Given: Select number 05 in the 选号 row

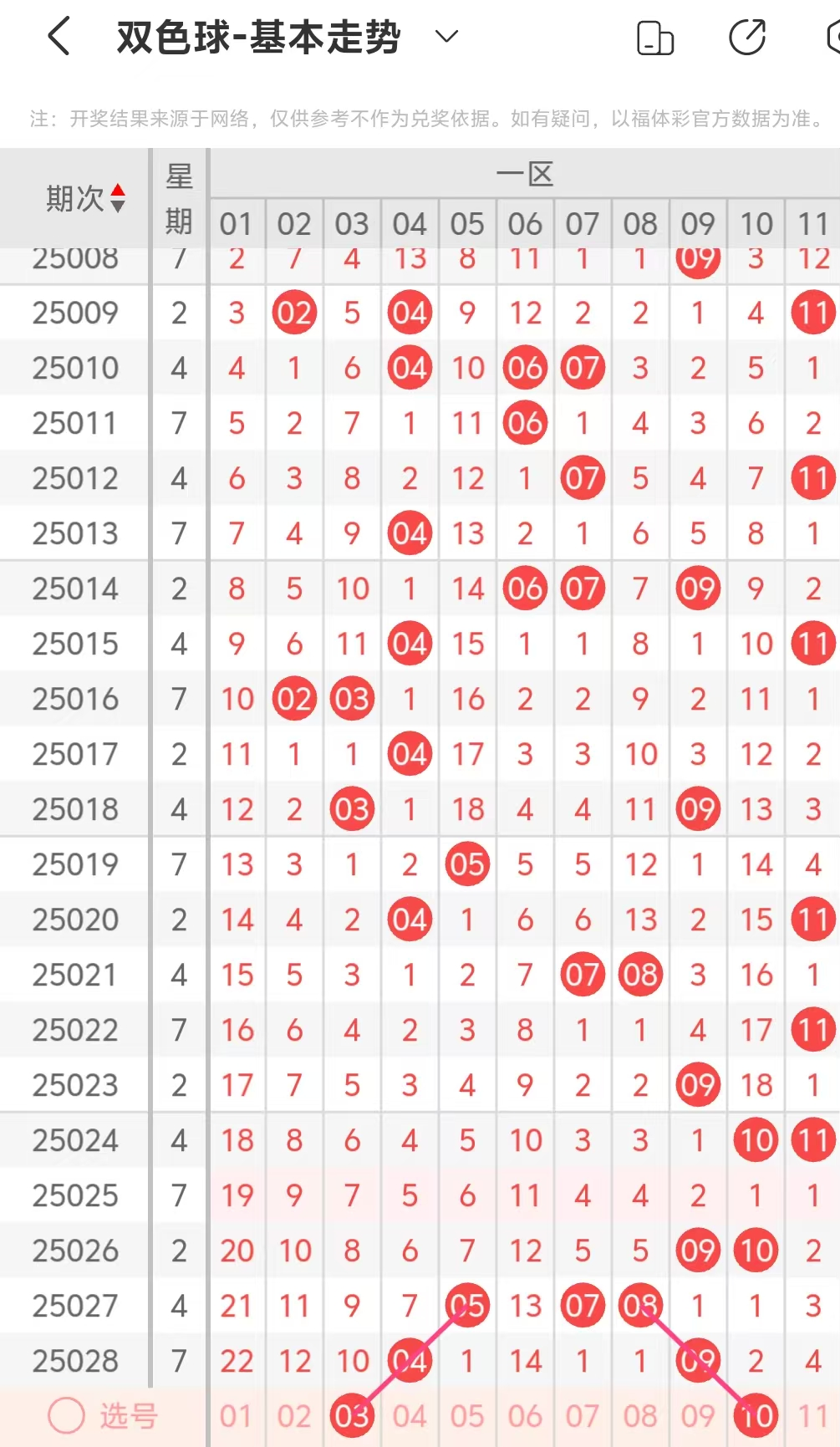Looking at the screenshot, I should [x=467, y=1416].
